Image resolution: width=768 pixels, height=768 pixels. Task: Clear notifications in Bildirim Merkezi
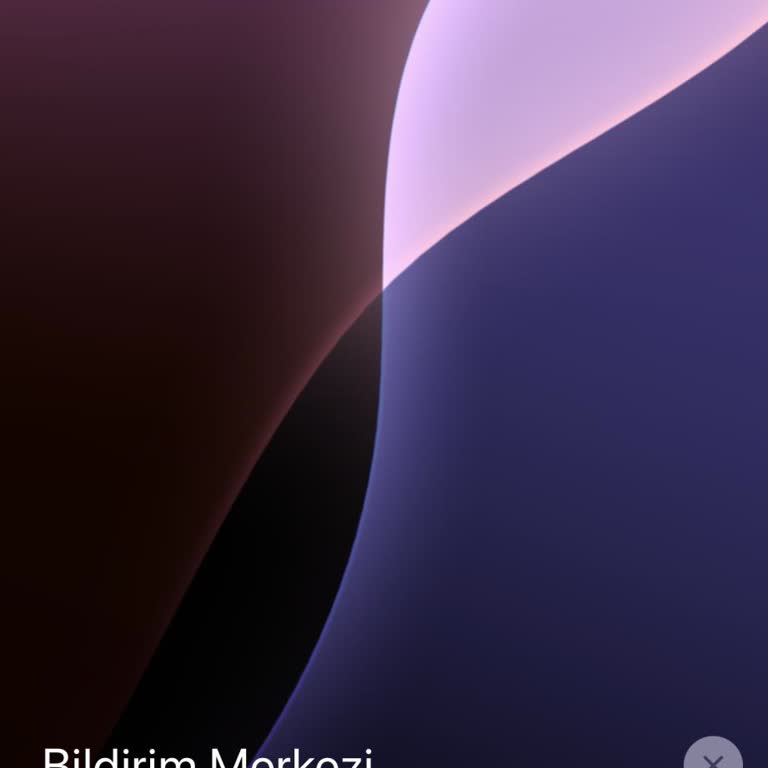pos(712,757)
